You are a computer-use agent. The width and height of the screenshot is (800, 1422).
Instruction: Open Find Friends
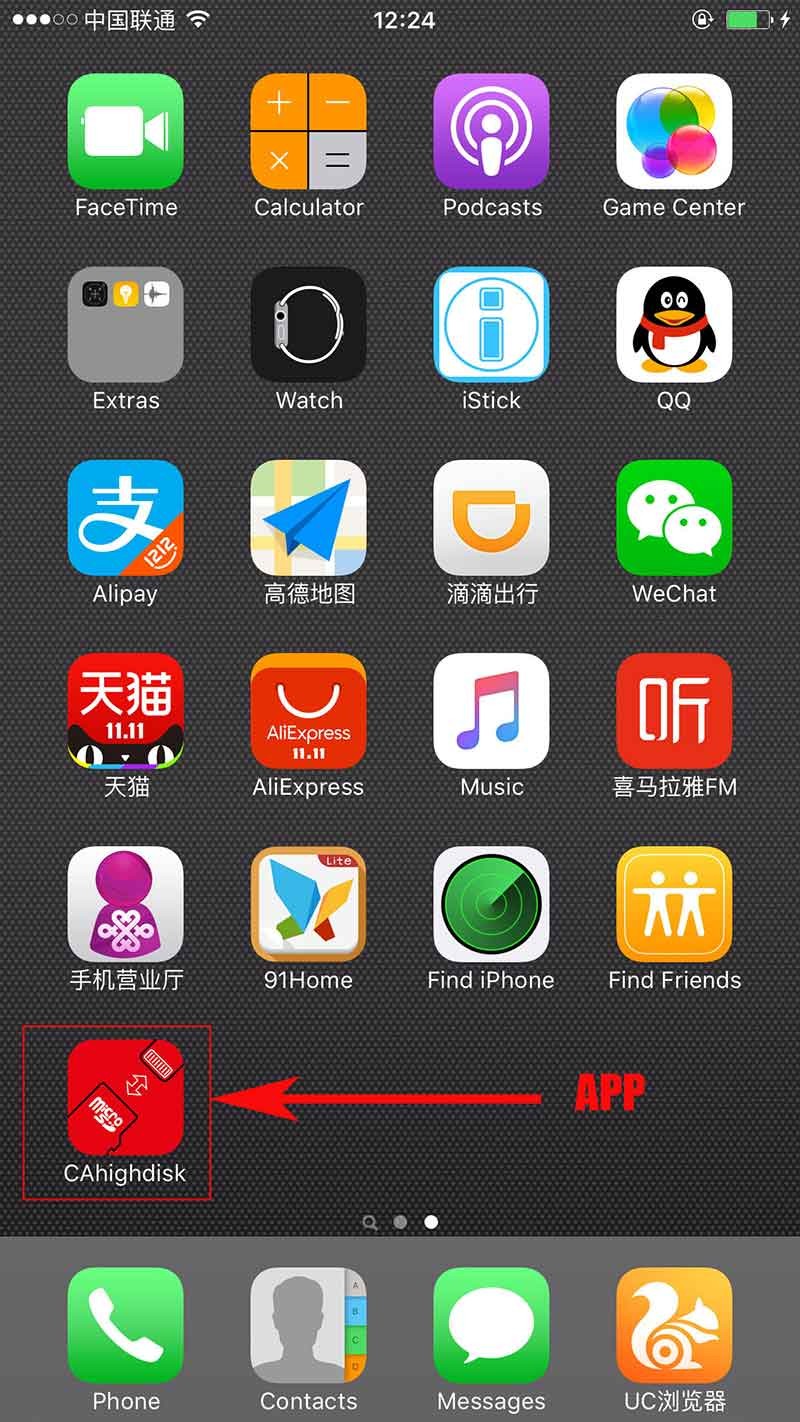(674, 904)
